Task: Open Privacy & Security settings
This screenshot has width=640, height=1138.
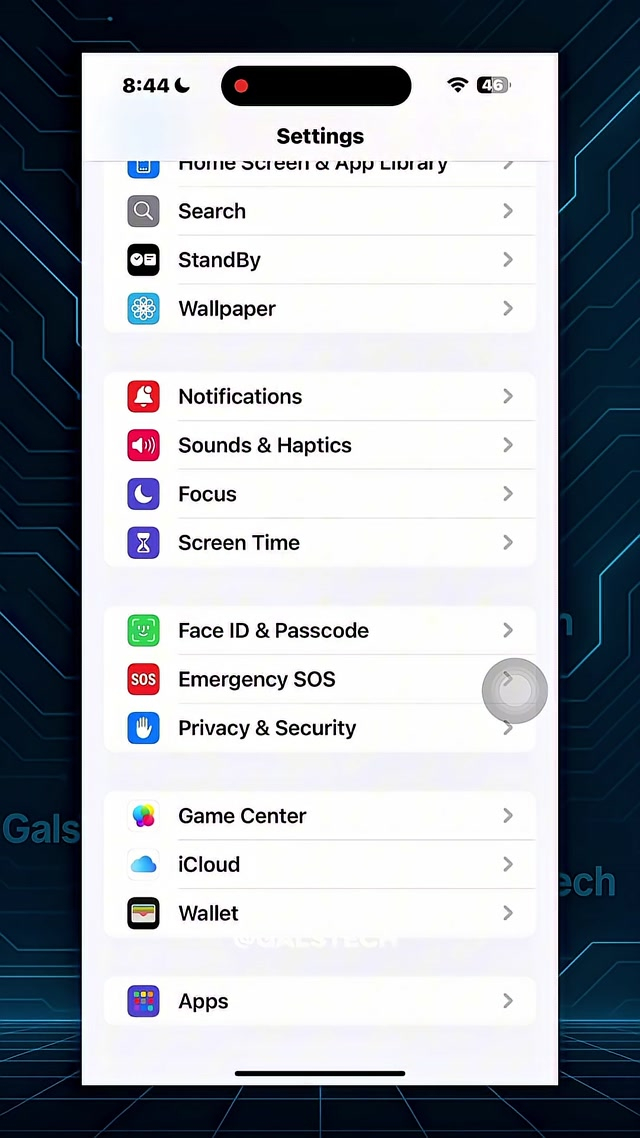Action: coord(318,728)
